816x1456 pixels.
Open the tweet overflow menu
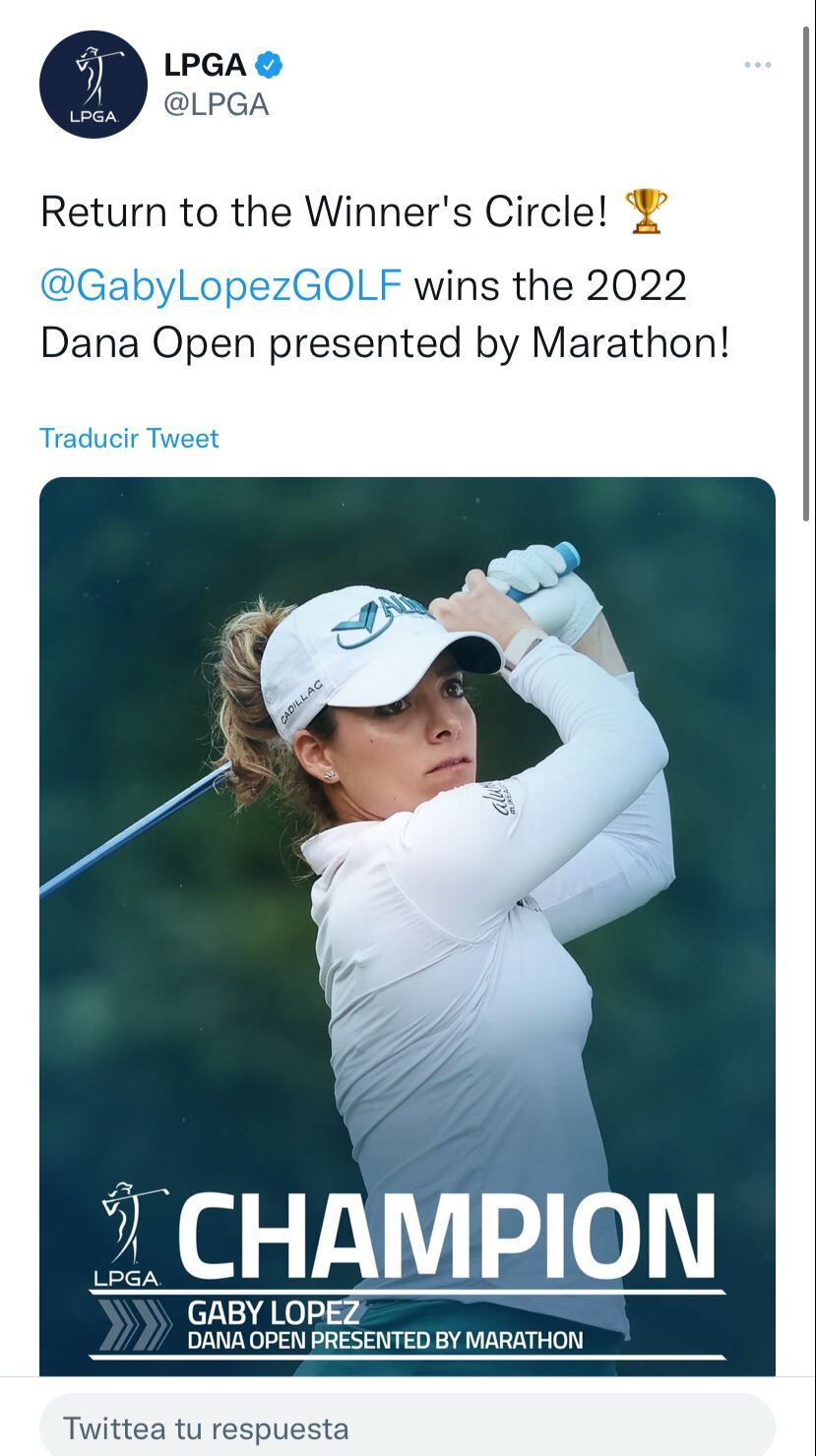(757, 65)
